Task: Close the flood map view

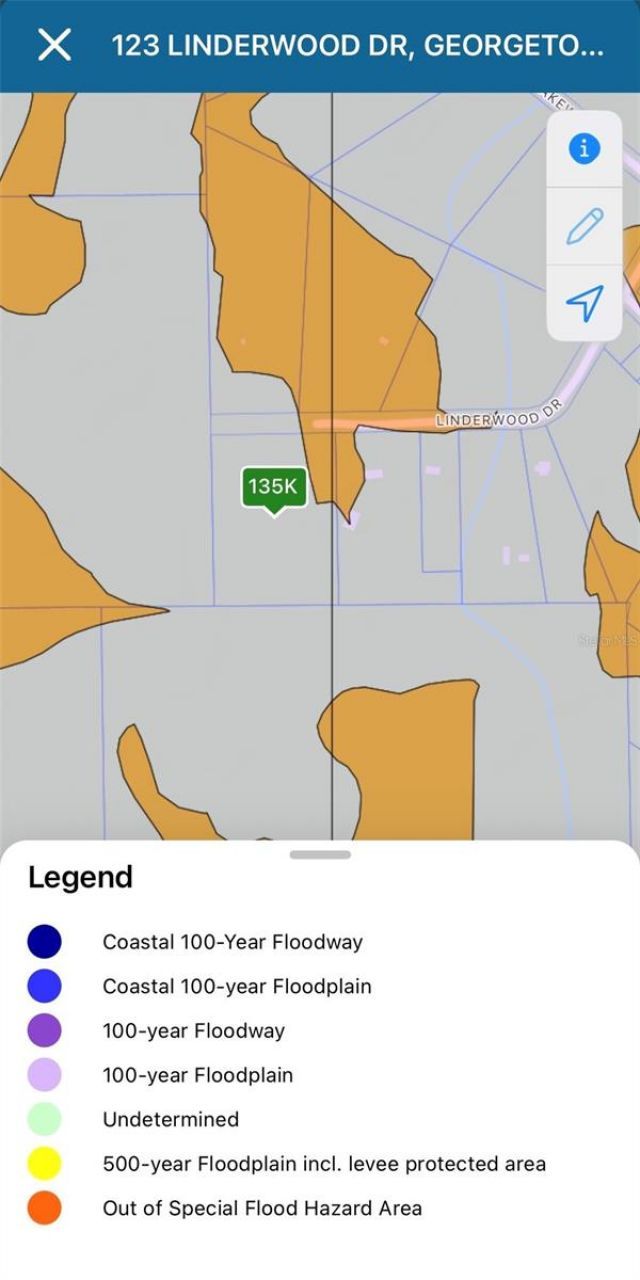Action: tap(54, 45)
